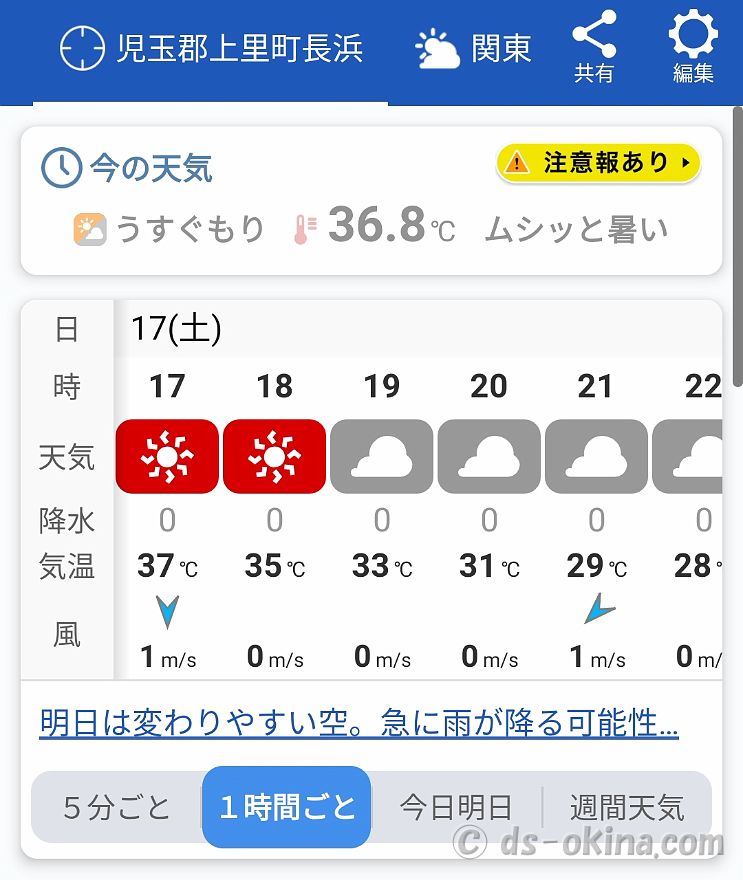Select the 1時間ごと hourly forecast
The height and width of the screenshot is (880, 743).
click(x=287, y=807)
